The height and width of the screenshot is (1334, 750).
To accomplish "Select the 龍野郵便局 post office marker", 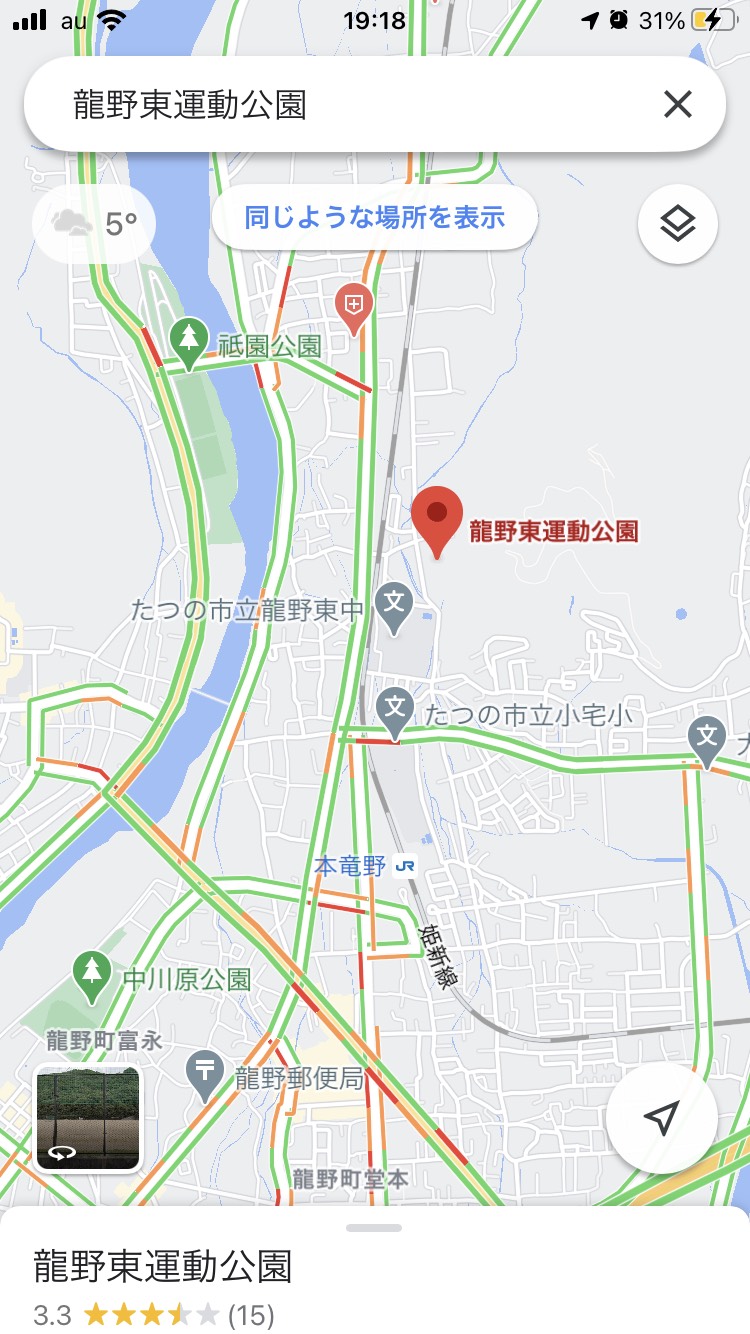I will click(207, 1073).
